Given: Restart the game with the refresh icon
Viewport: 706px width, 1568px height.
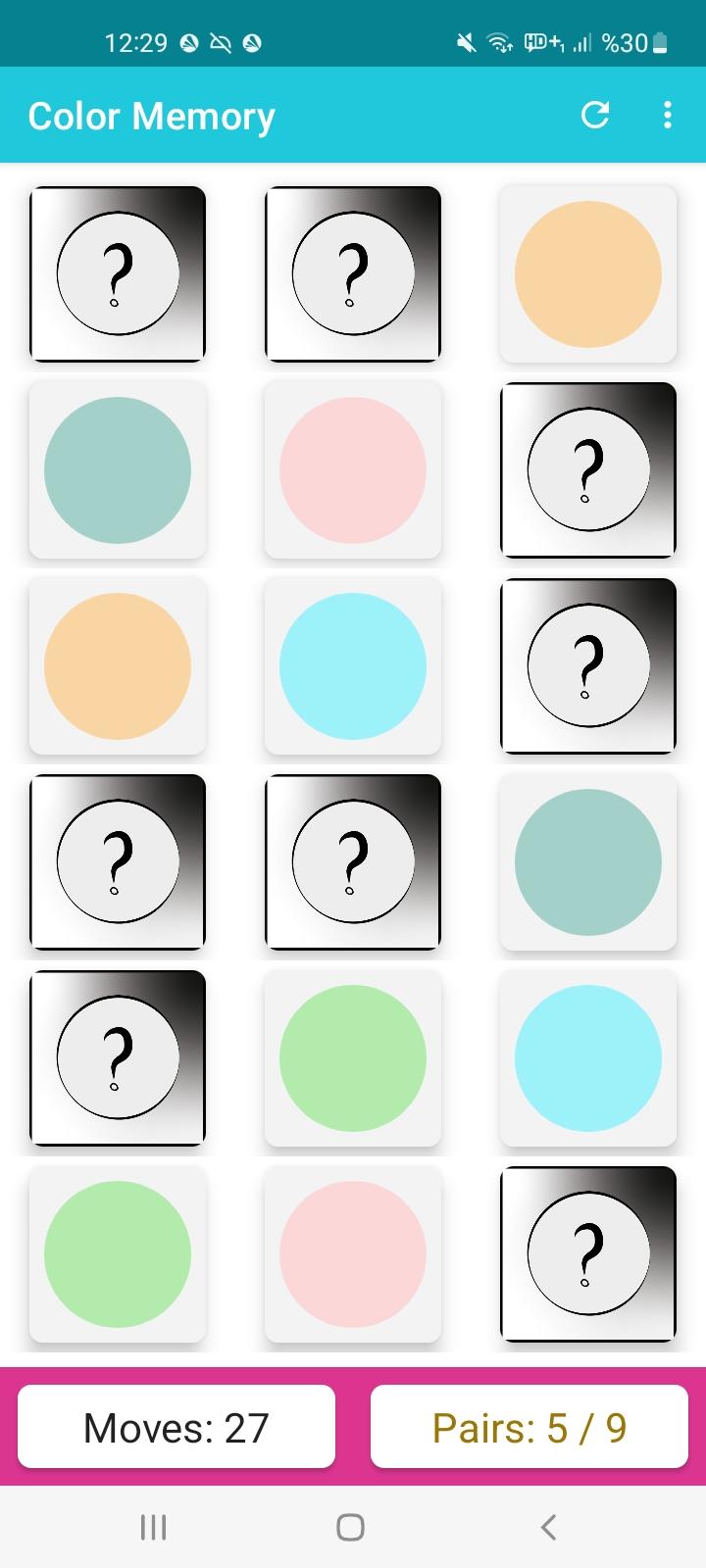Looking at the screenshot, I should (x=595, y=115).
